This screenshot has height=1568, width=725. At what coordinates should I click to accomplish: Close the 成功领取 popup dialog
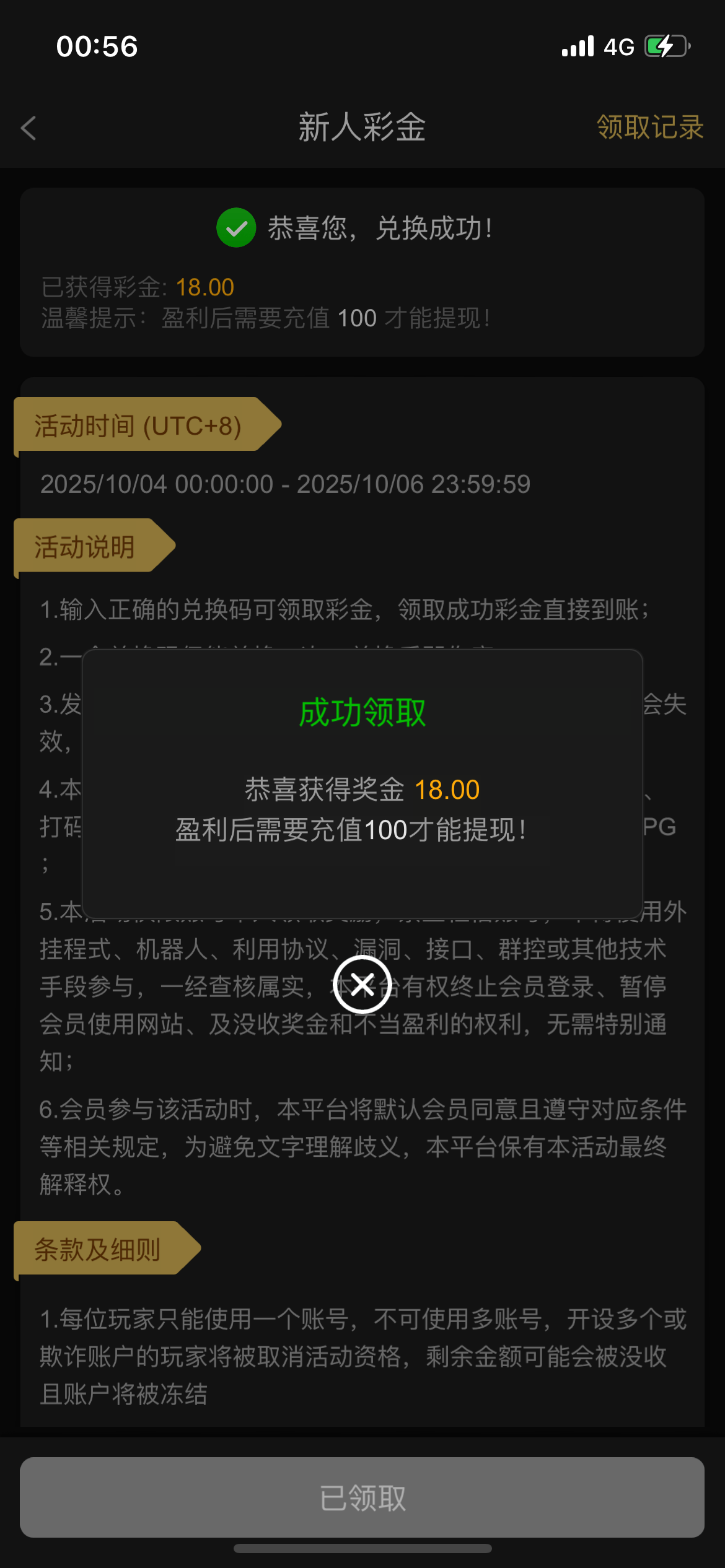(x=362, y=984)
